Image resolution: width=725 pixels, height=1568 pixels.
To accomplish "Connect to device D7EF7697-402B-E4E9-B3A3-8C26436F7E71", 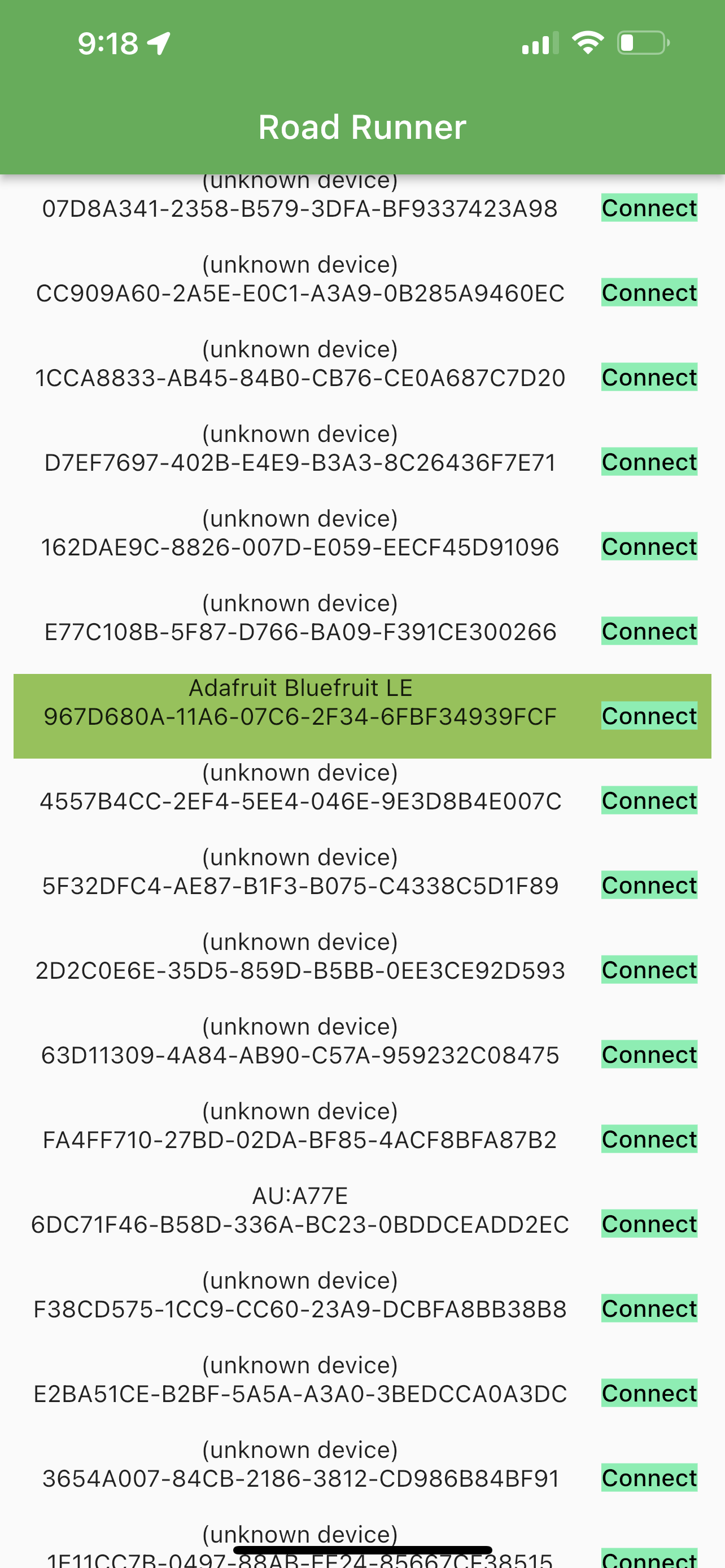I will tap(649, 462).
